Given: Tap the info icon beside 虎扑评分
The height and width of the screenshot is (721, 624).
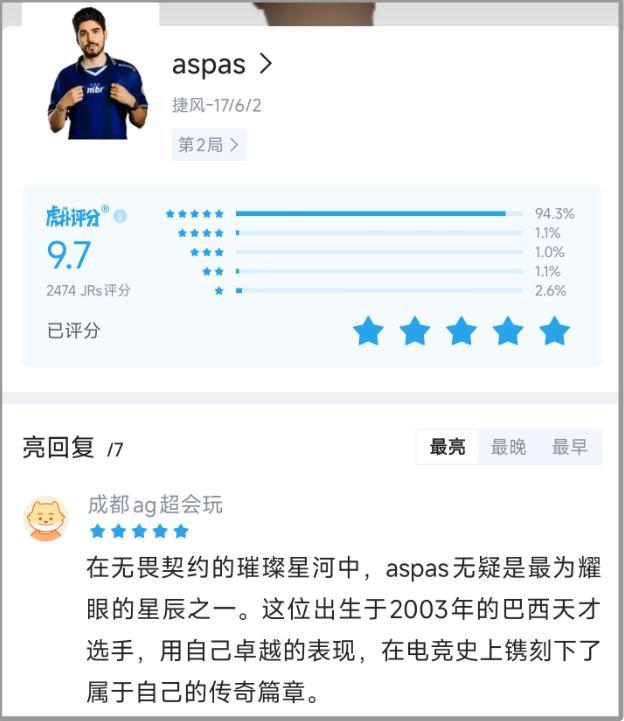Looking at the screenshot, I should pyautogui.click(x=120, y=215).
